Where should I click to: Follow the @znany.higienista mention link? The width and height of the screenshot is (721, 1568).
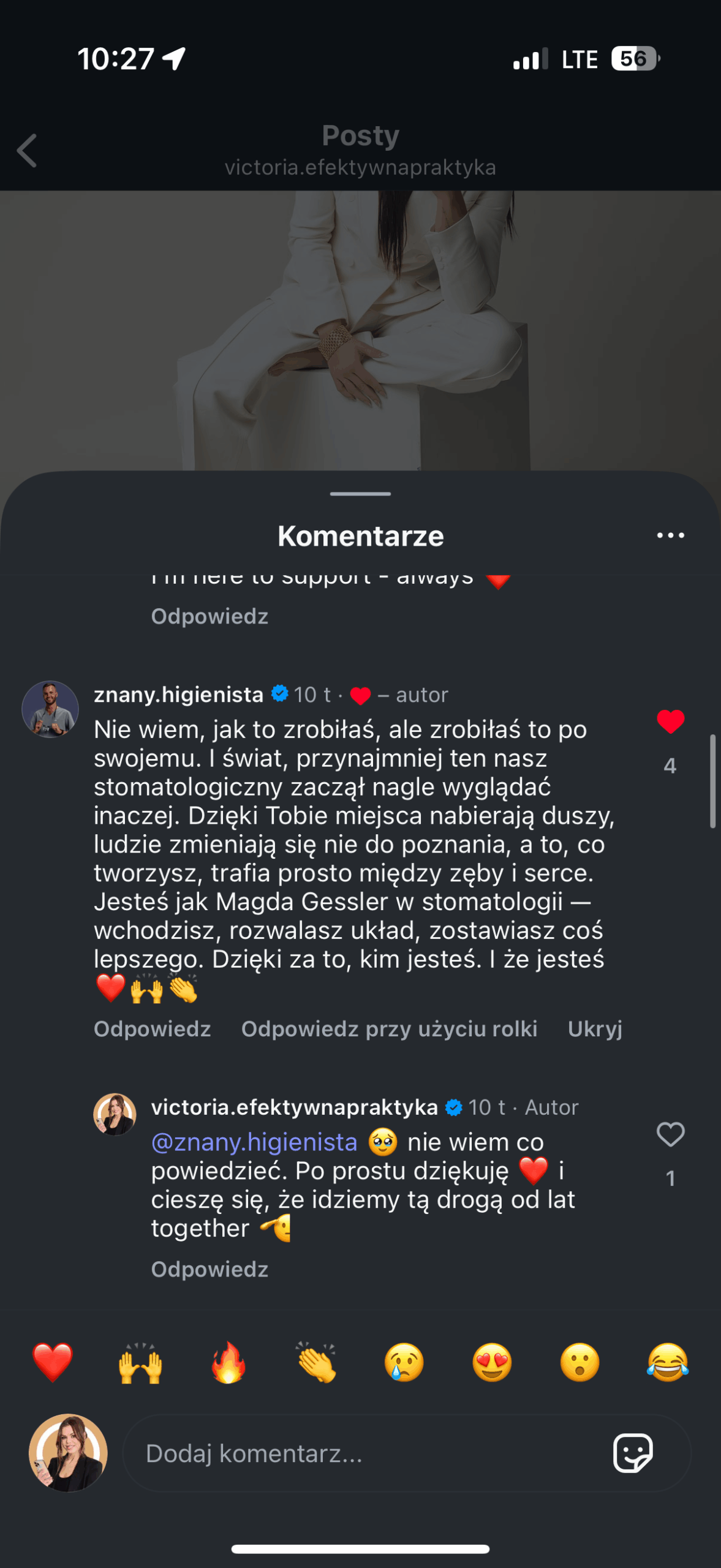tap(254, 1142)
